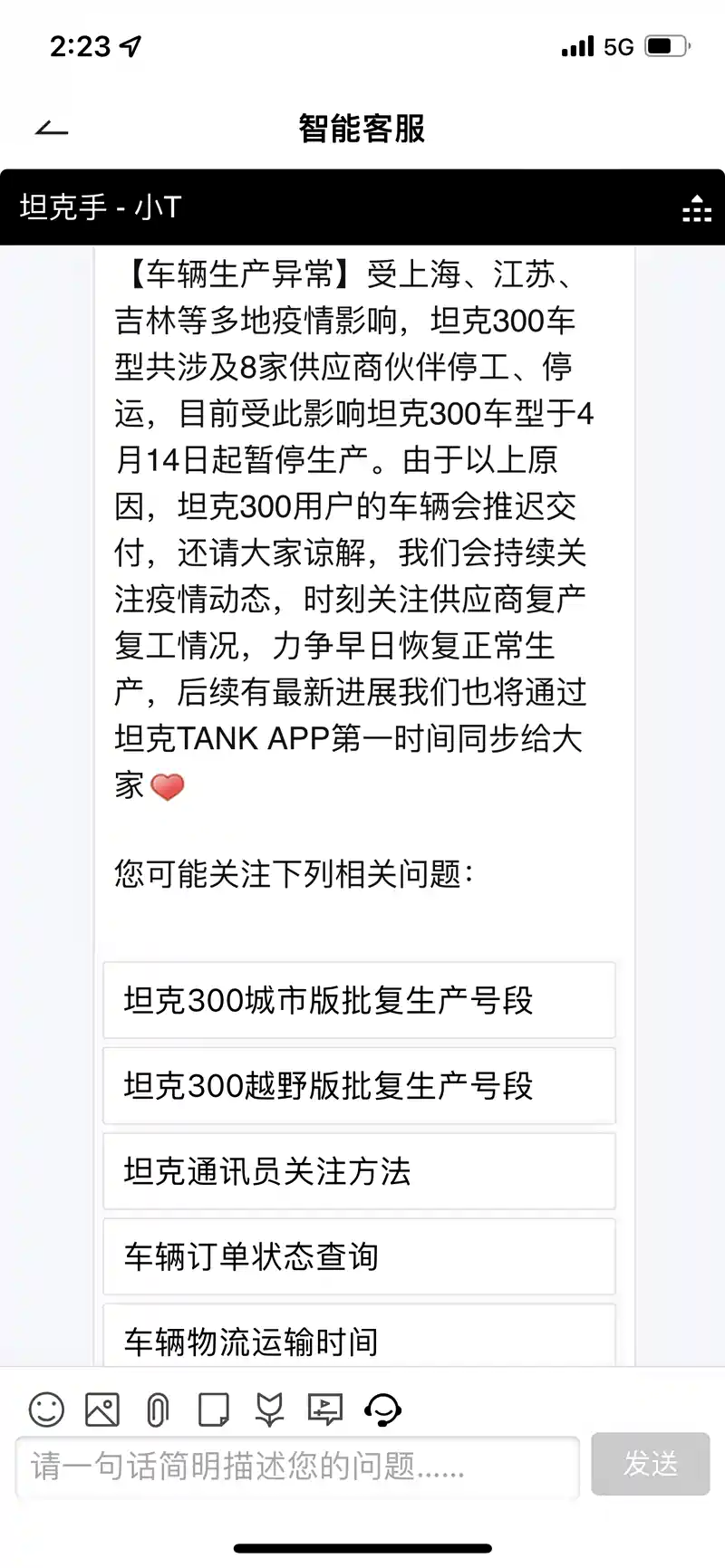Image resolution: width=725 pixels, height=1568 pixels.
Task: Focus the question input field
Action: 297,1466
